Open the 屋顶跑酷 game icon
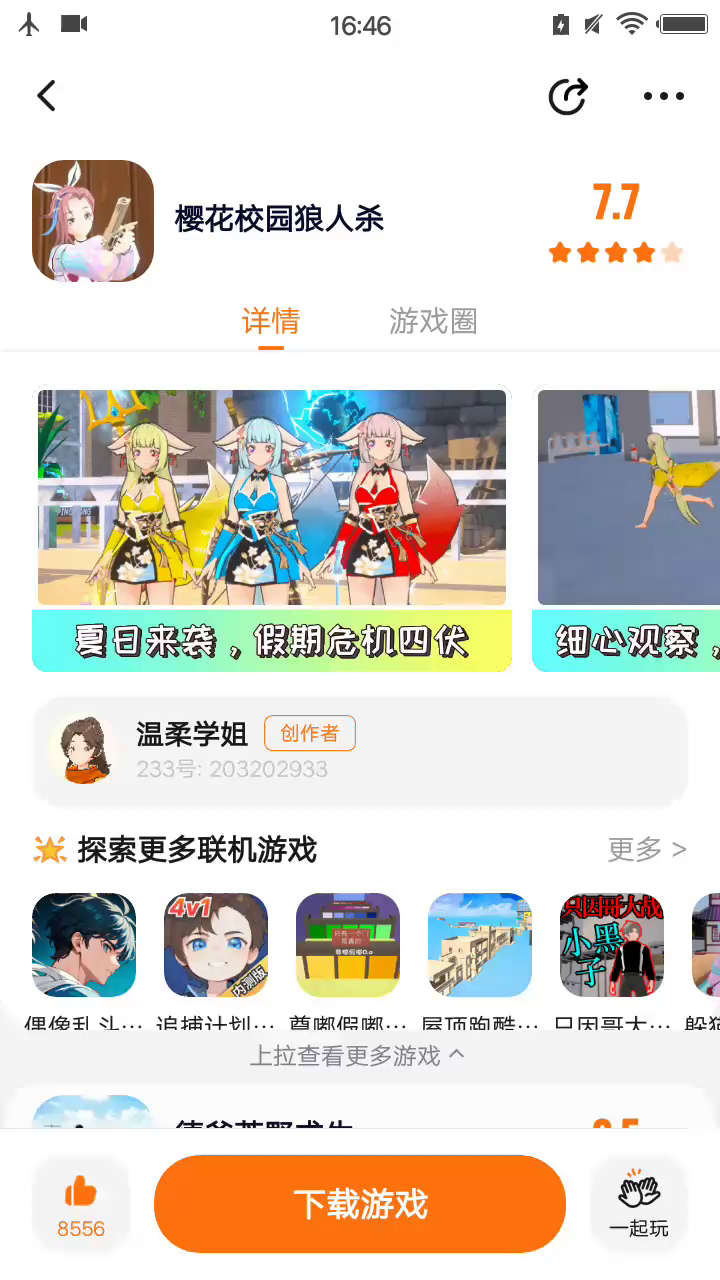This screenshot has width=720, height=1280. tap(480, 945)
